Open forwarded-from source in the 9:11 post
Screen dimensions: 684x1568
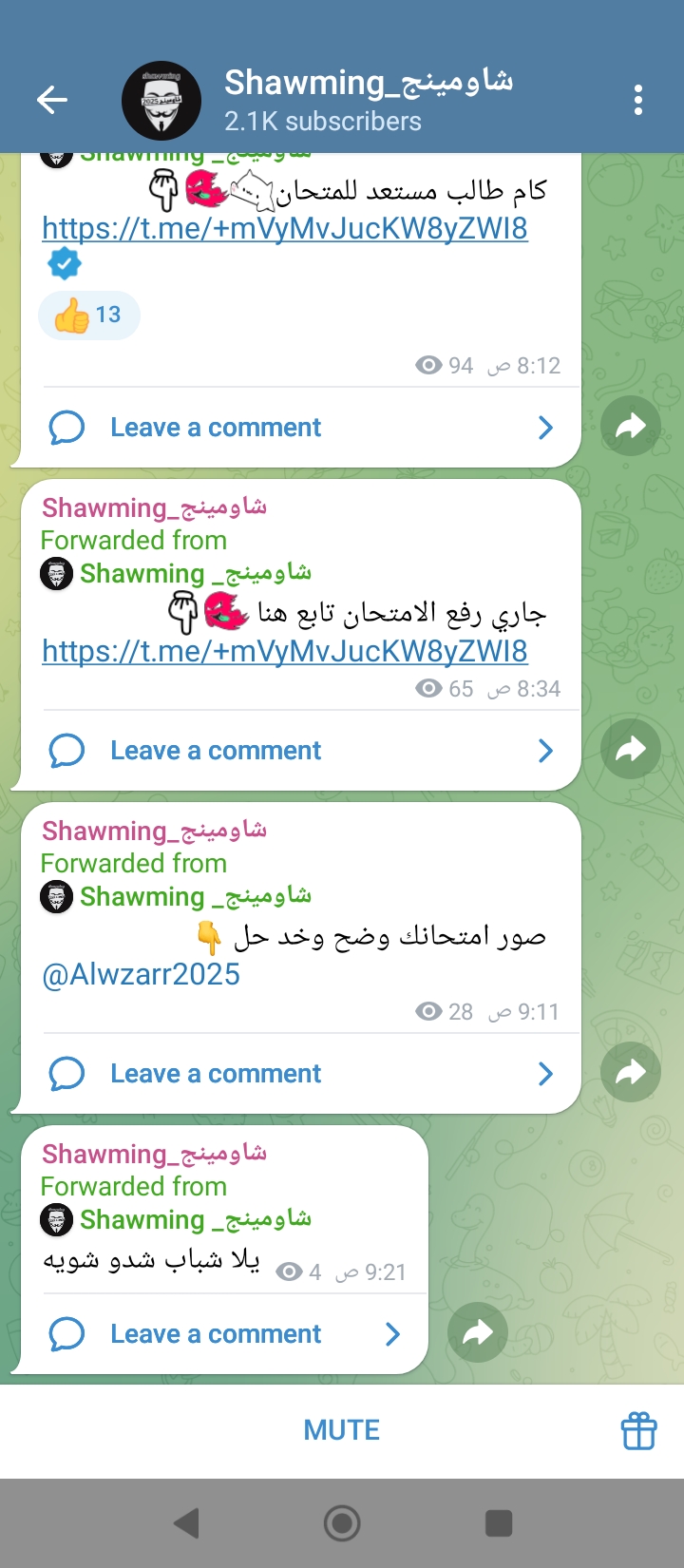pyautogui.click(x=195, y=897)
